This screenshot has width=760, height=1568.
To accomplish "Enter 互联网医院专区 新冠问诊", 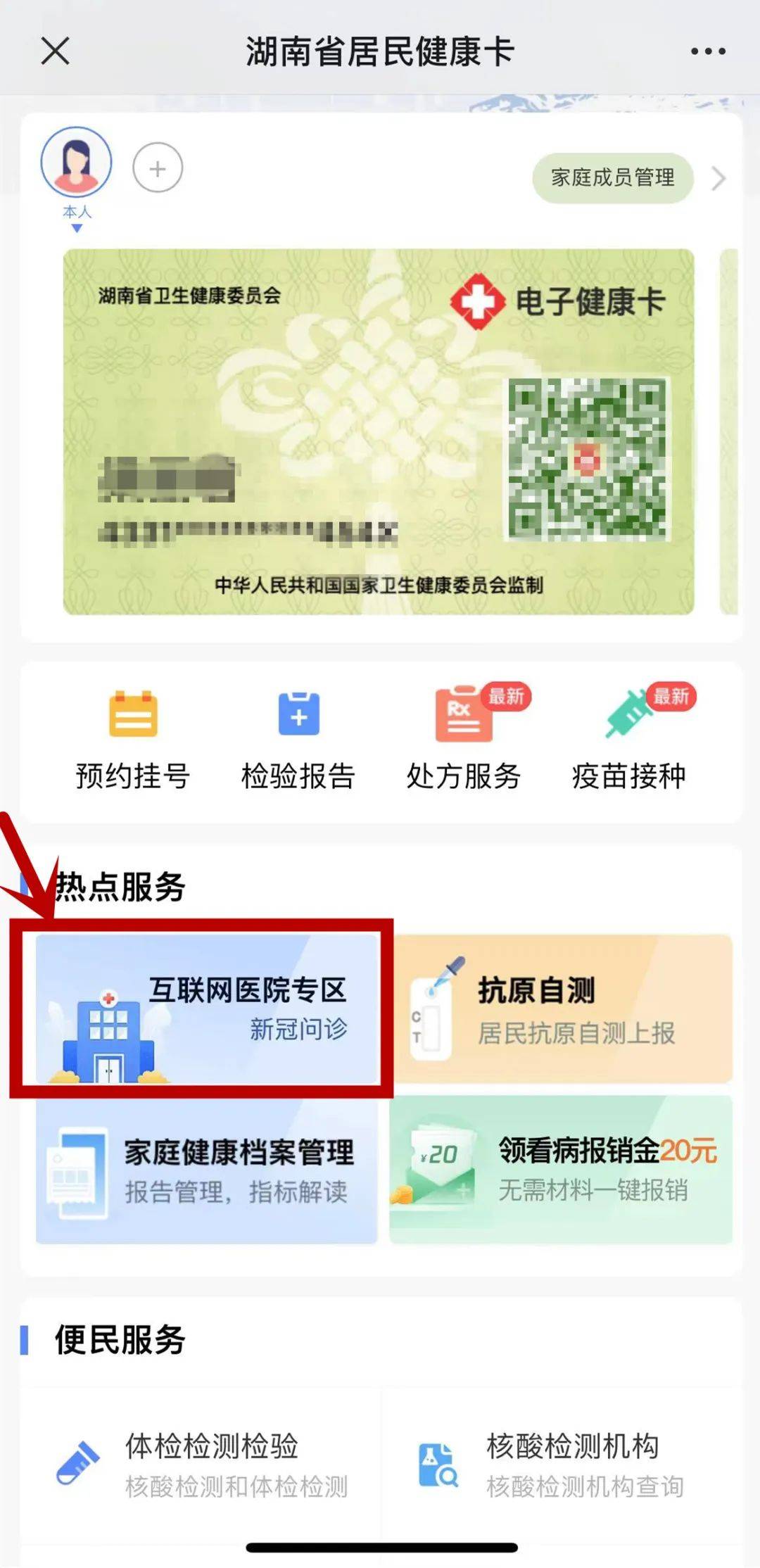I will [x=206, y=1009].
